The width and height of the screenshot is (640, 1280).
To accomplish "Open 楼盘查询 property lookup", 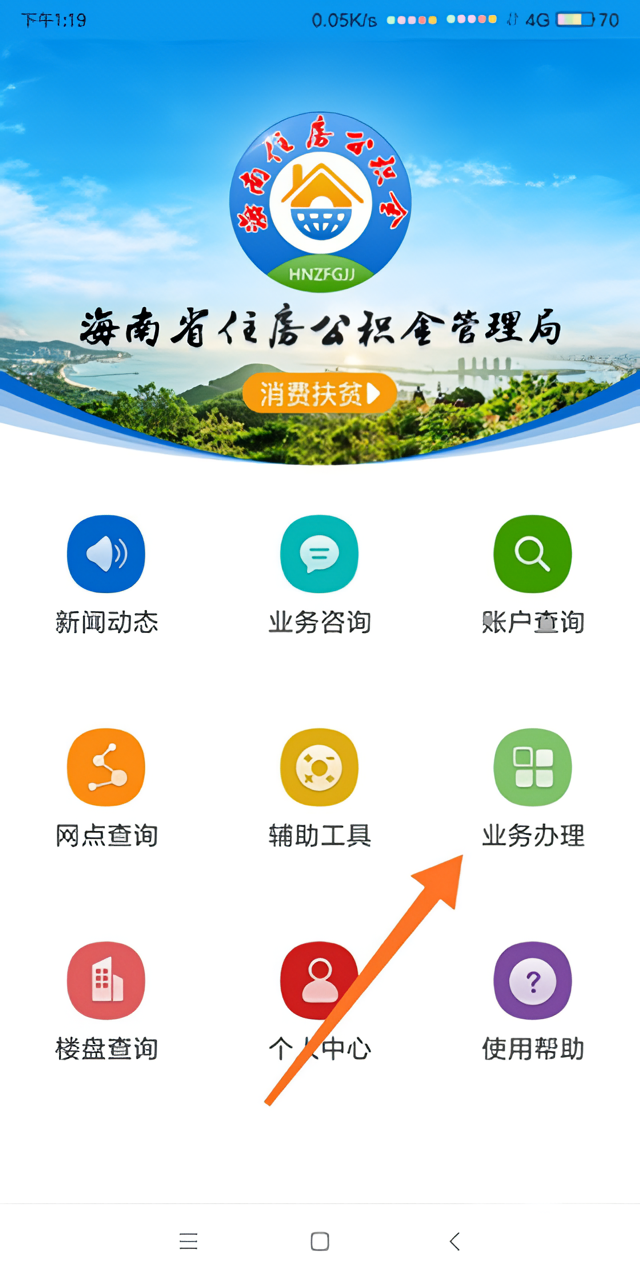I will (x=106, y=980).
